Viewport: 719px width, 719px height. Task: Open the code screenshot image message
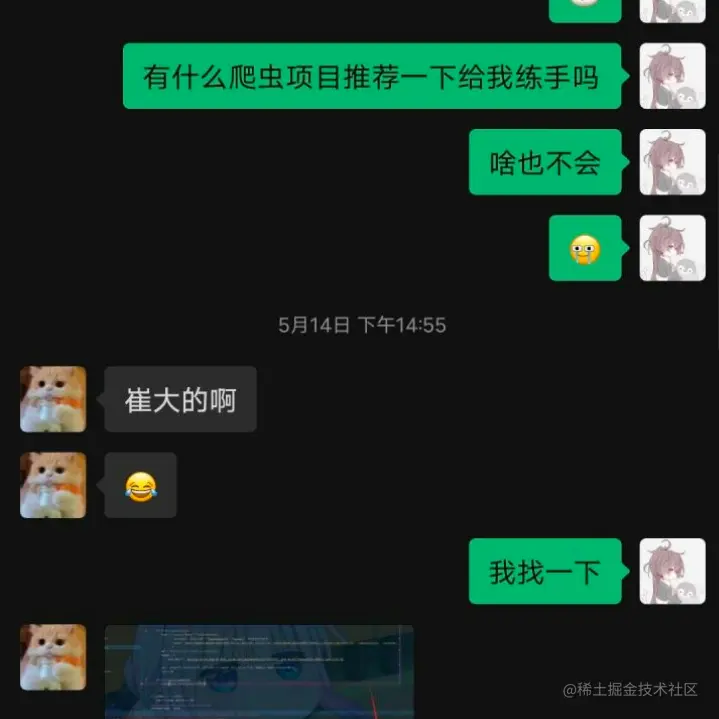259,671
